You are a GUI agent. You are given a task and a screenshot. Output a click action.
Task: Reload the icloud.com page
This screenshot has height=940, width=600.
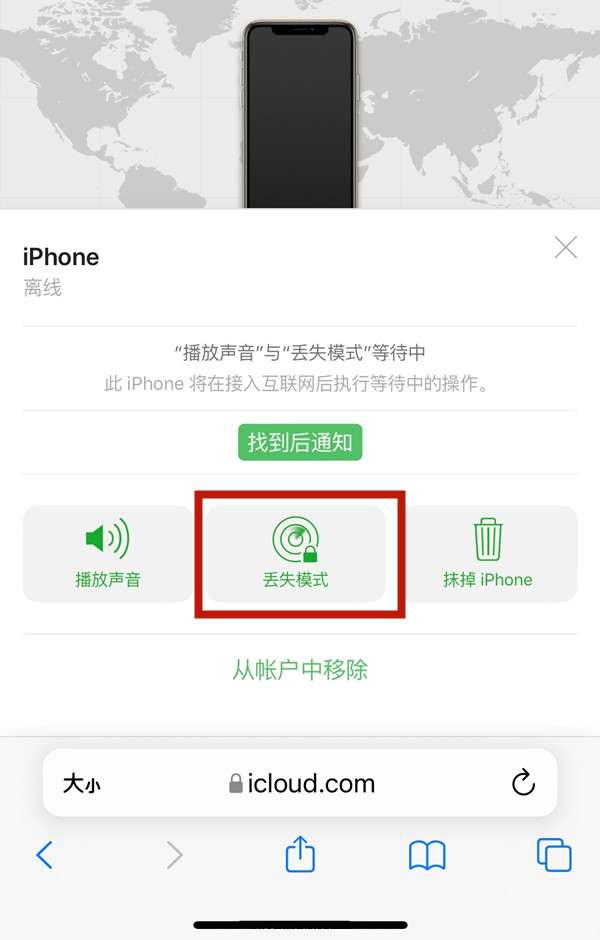(523, 783)
